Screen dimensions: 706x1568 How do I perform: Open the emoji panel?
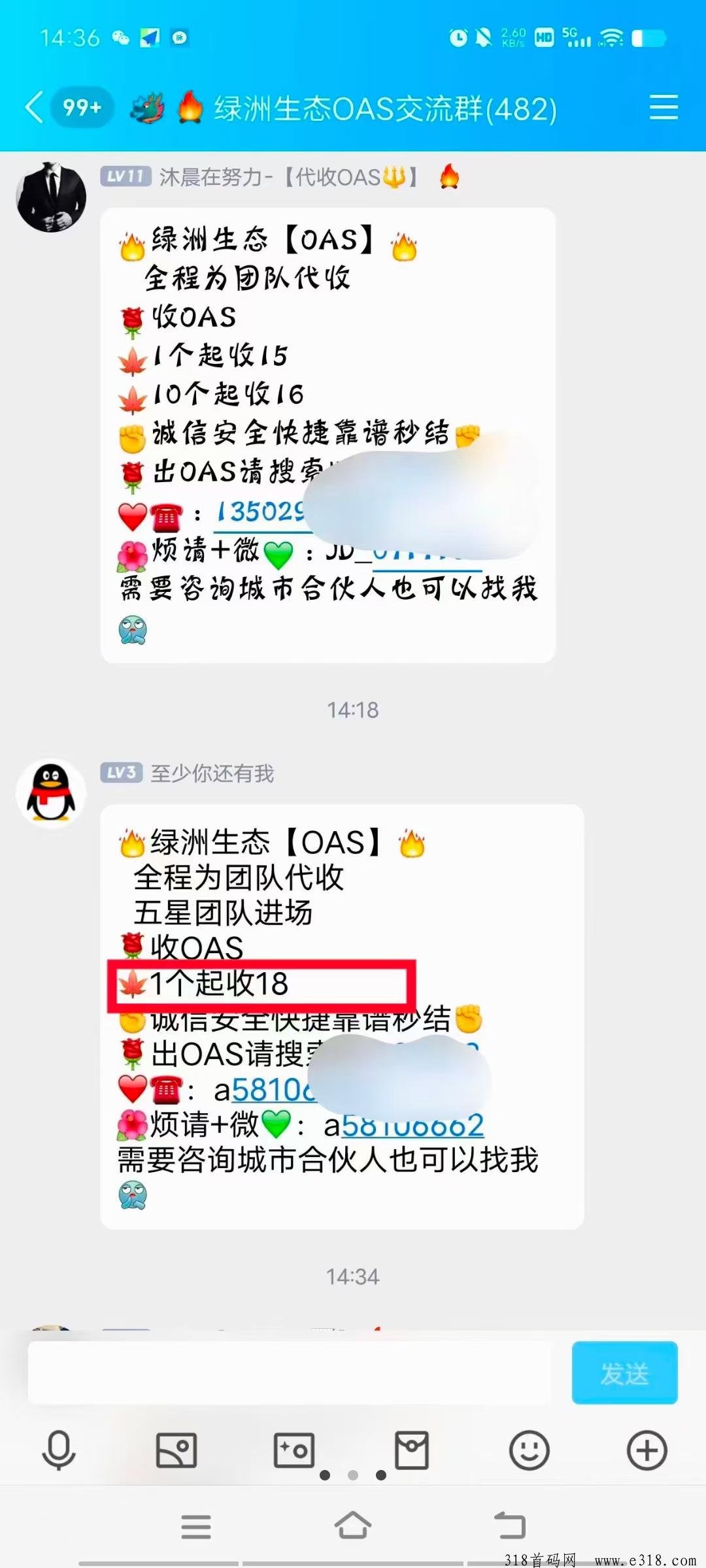pos(529,1450)
